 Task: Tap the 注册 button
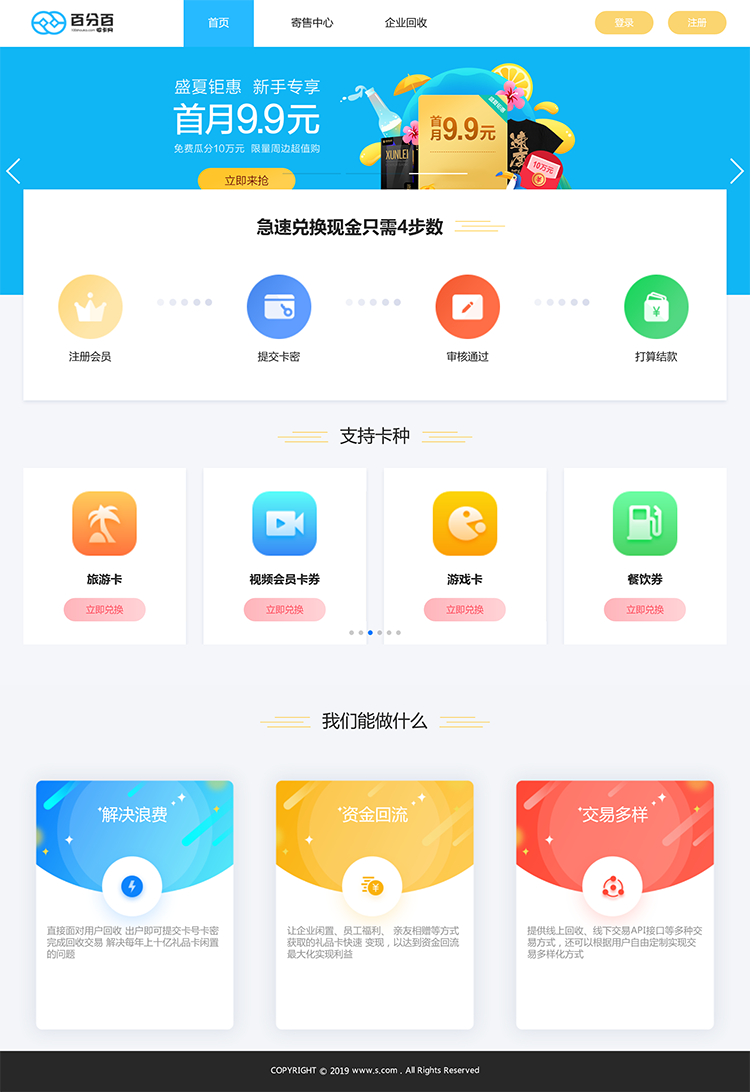coord(697,22)
